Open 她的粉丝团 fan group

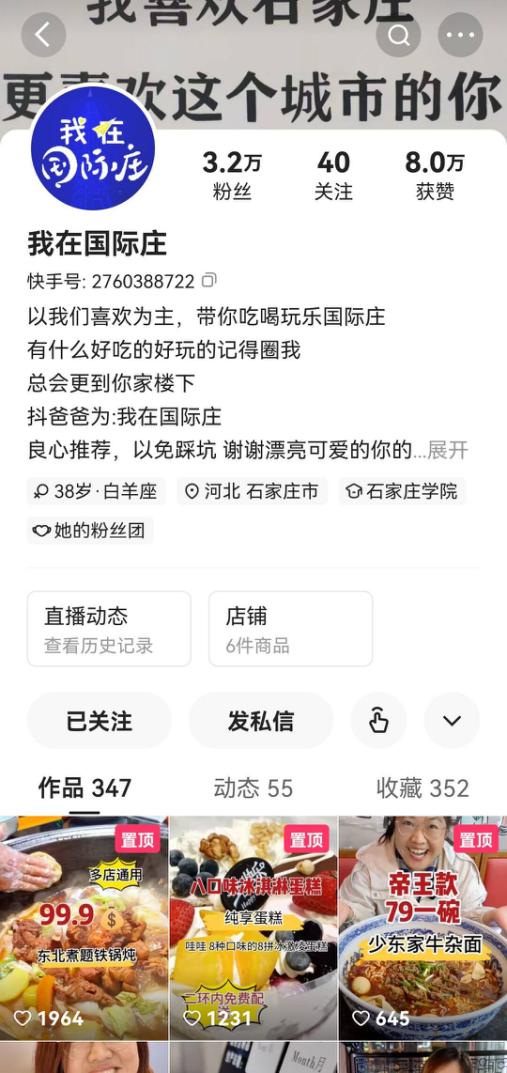[x=90, y=530]
